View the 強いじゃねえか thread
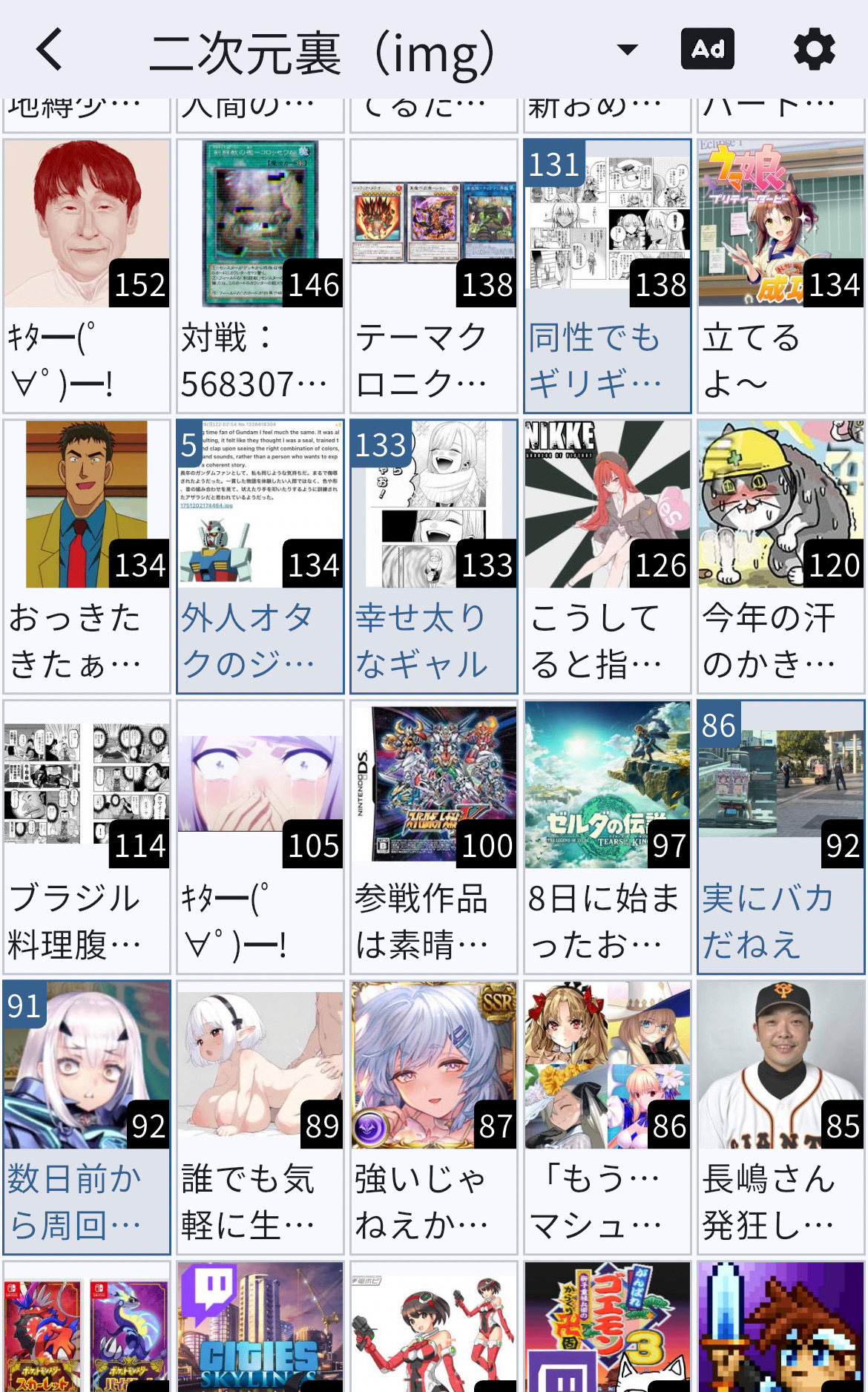This screenshot has height=1392, width=868. click(x=433, y=1117)
